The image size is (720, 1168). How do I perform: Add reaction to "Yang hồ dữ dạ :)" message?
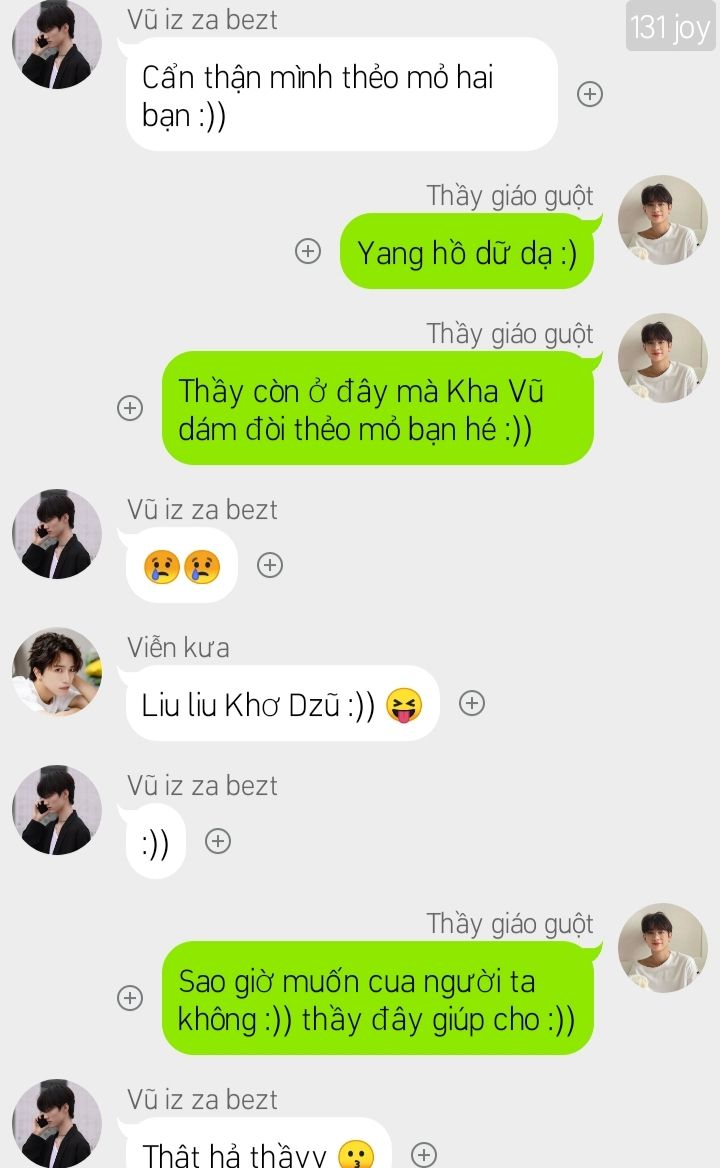[x=308, y=251]
